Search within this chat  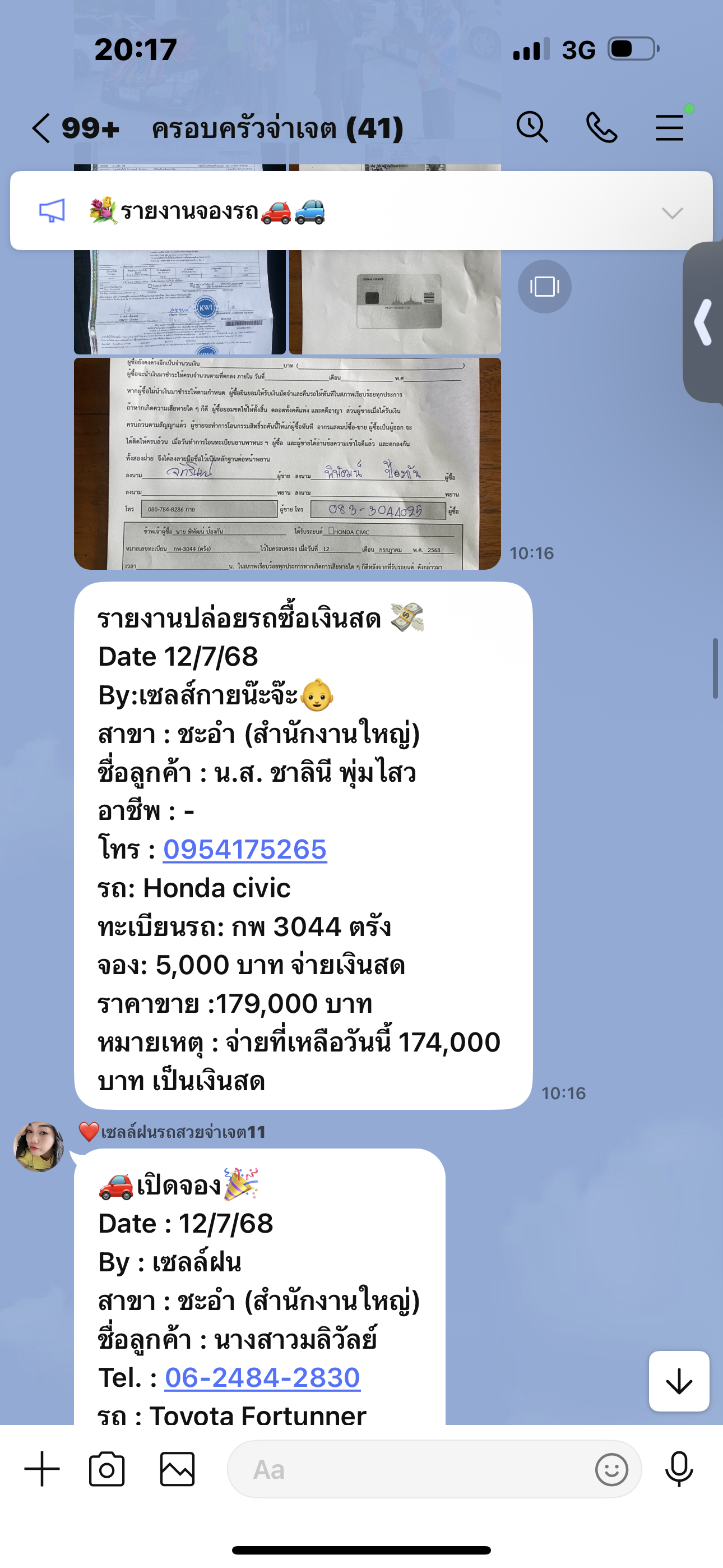tap(532, 127)
